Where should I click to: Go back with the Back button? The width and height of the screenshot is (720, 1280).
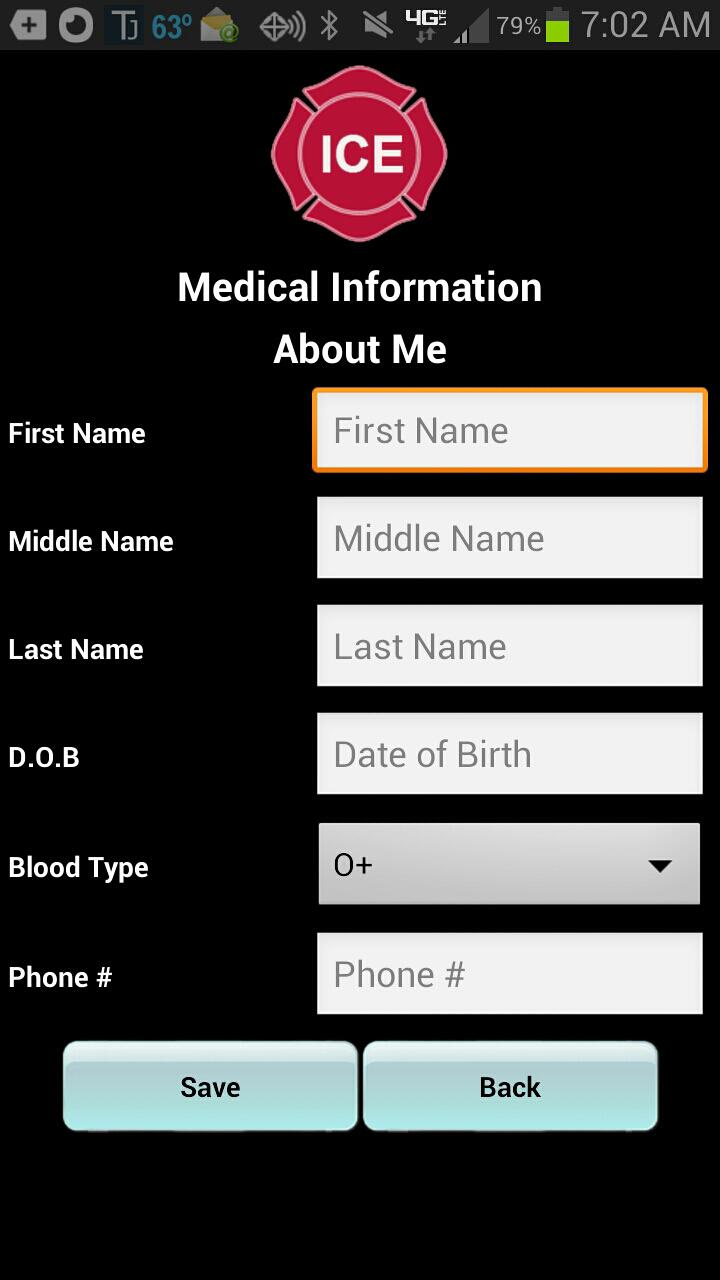[510, 1087]
